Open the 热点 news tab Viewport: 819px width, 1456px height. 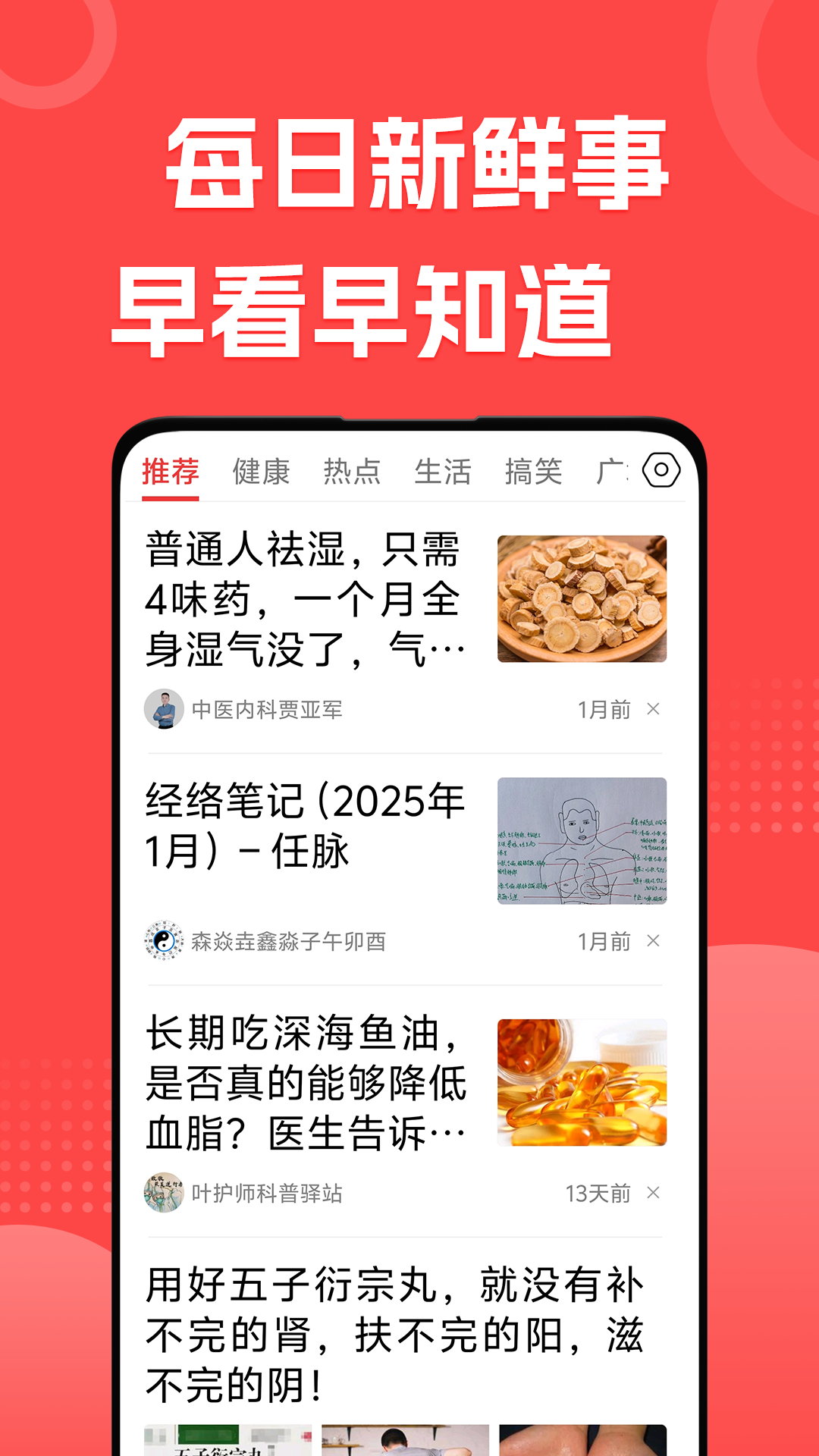[x=353, y=472]
